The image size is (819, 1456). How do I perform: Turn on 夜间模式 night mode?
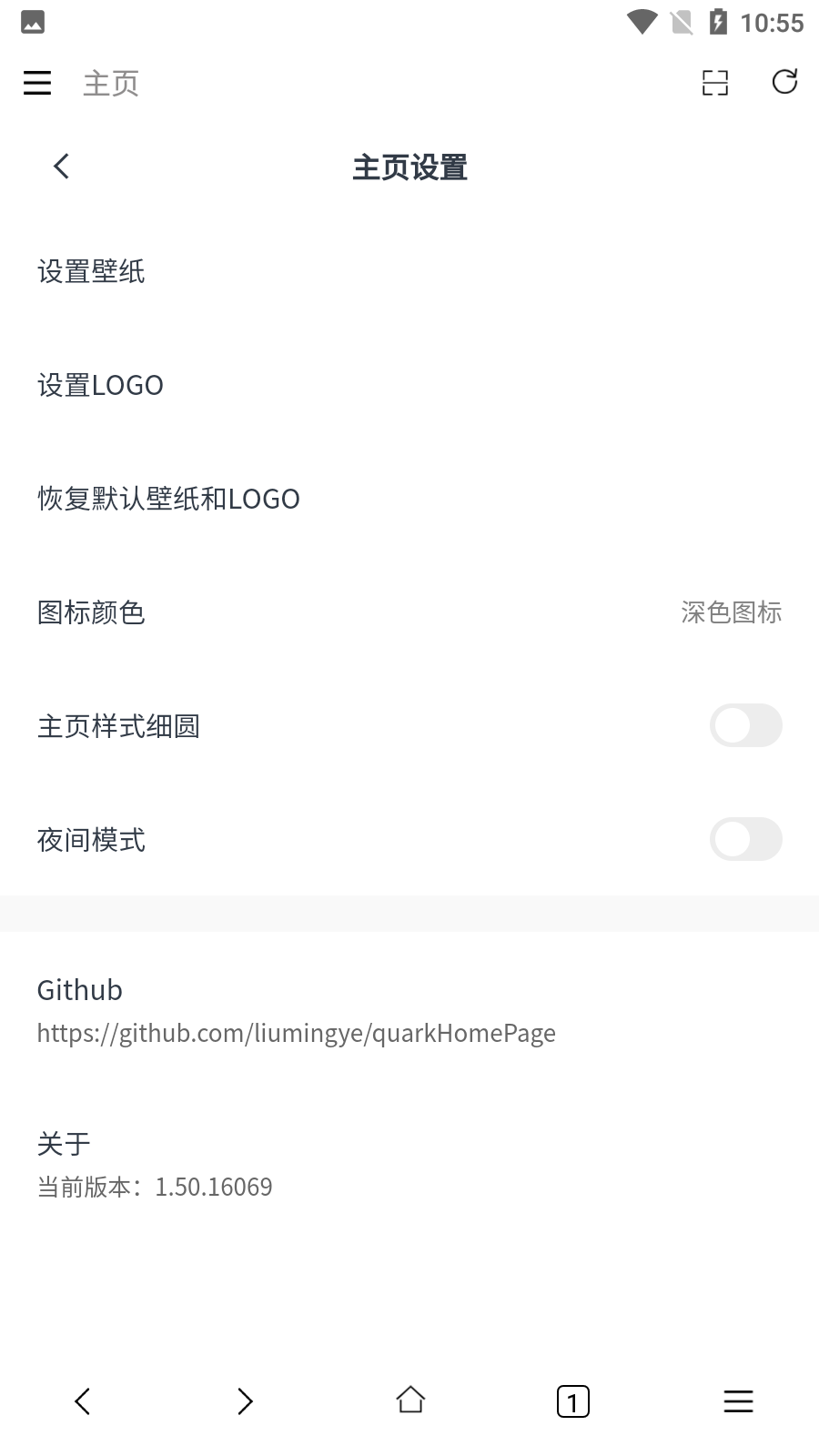(x=746, y=839)
